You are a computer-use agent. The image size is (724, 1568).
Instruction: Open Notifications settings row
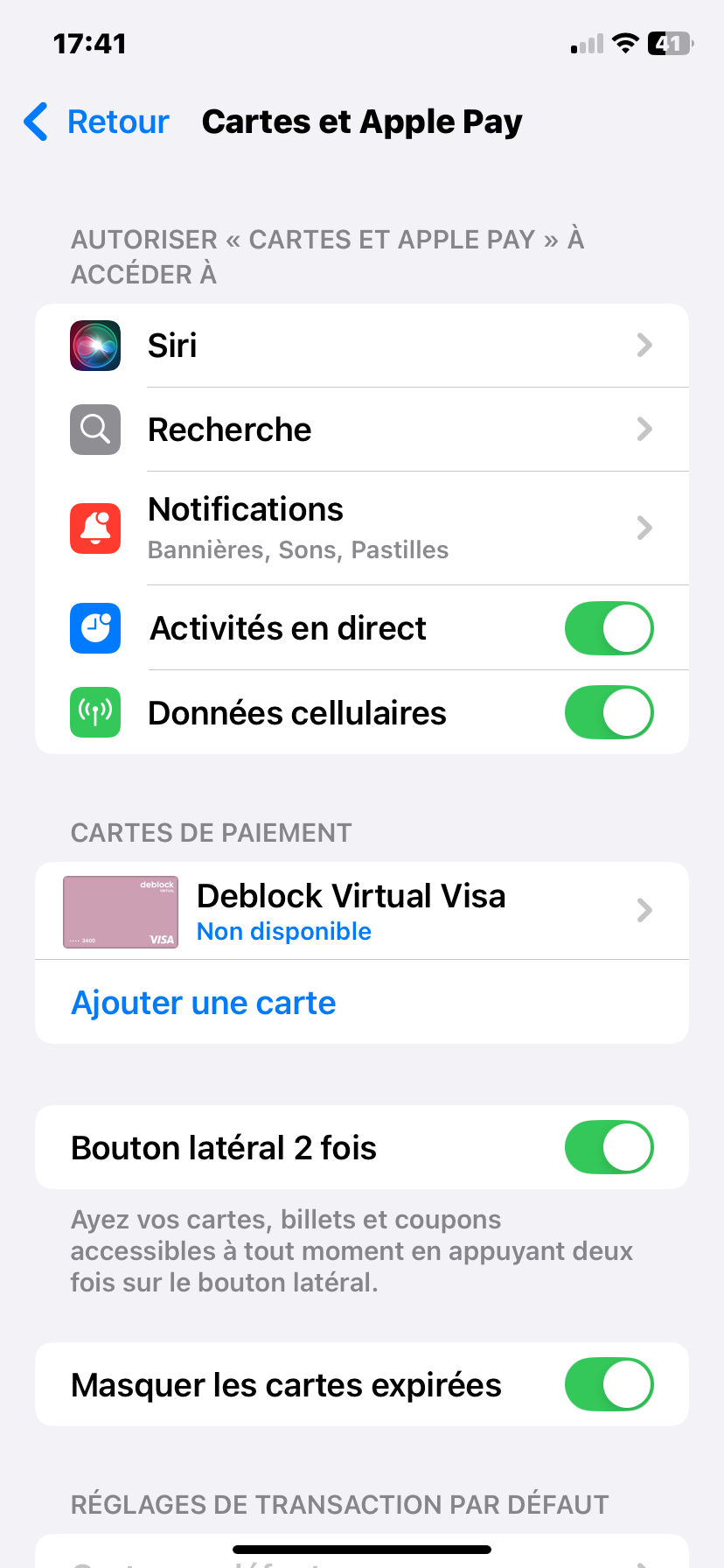(x=361, y=528)
